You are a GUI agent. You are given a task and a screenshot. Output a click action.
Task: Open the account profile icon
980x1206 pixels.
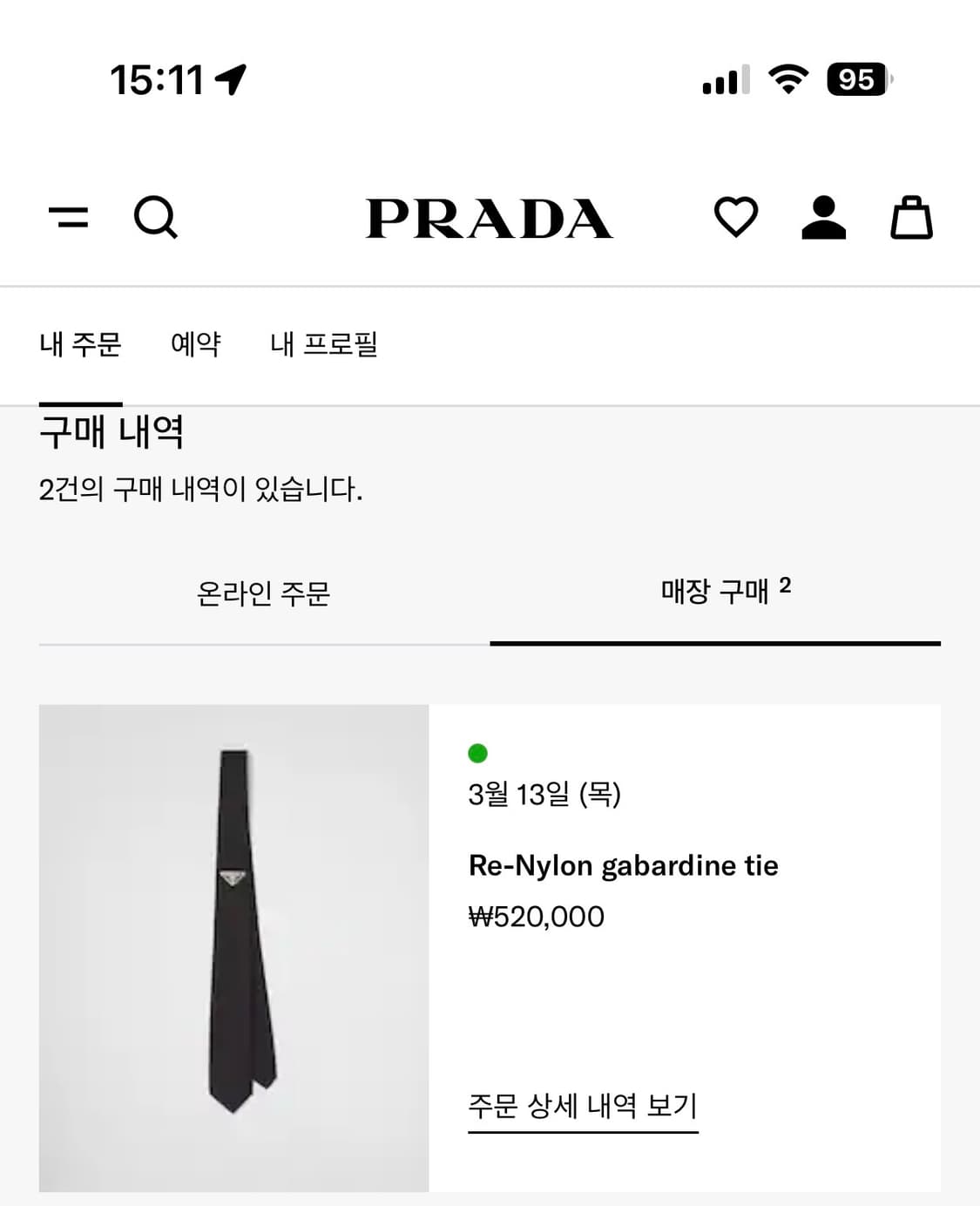822,219
